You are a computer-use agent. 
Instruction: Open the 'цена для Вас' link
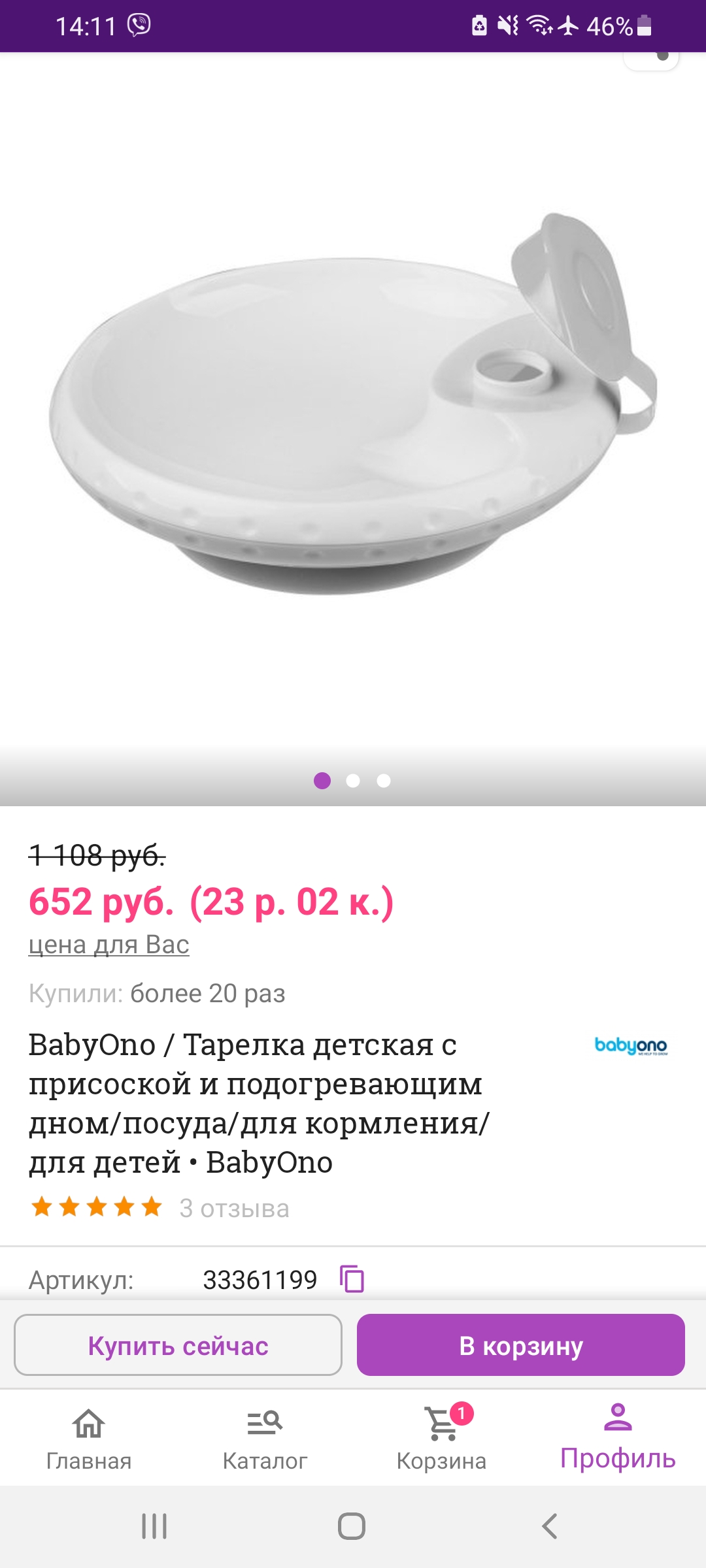pos(109,945)
